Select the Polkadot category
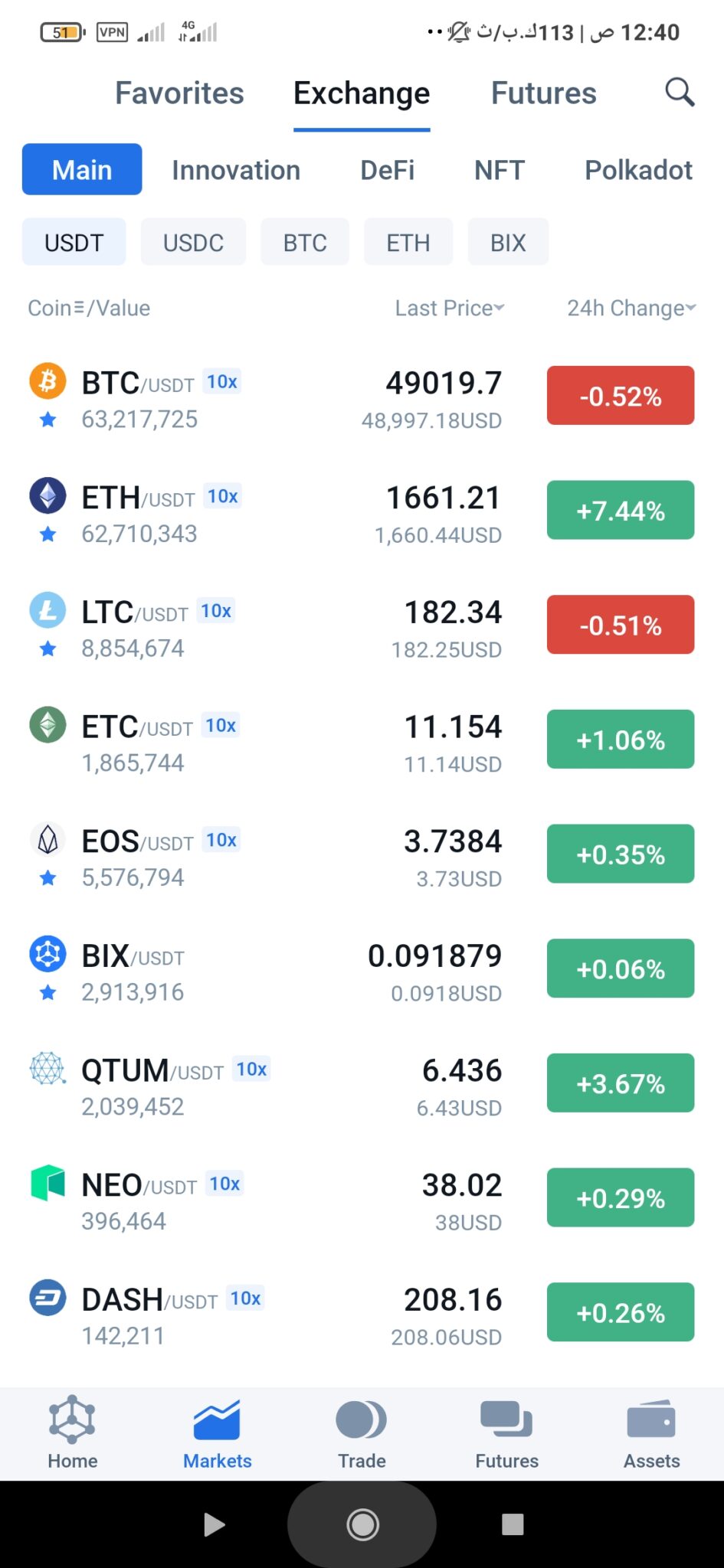 pyautogui.click(x=638, y=170)
